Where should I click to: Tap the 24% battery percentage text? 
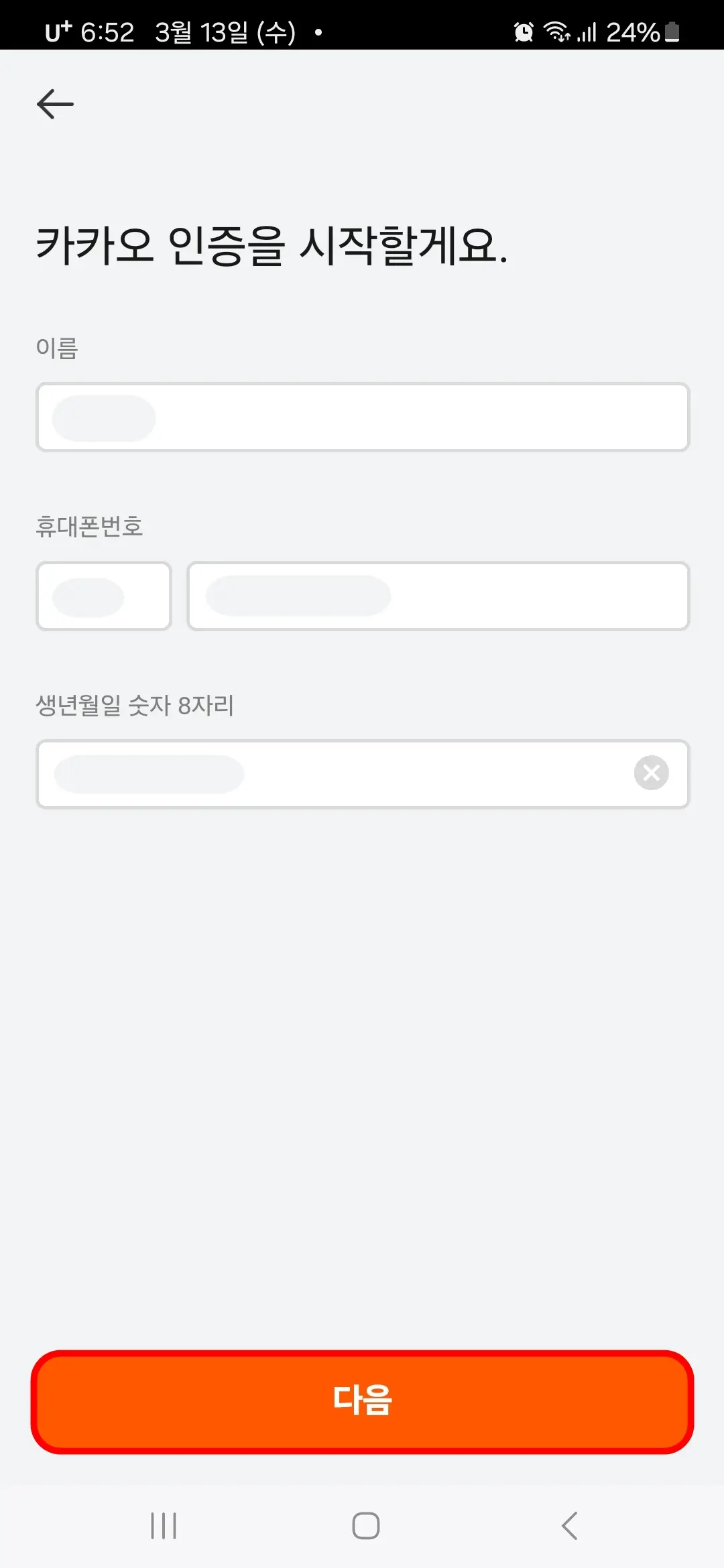[633, 31]
